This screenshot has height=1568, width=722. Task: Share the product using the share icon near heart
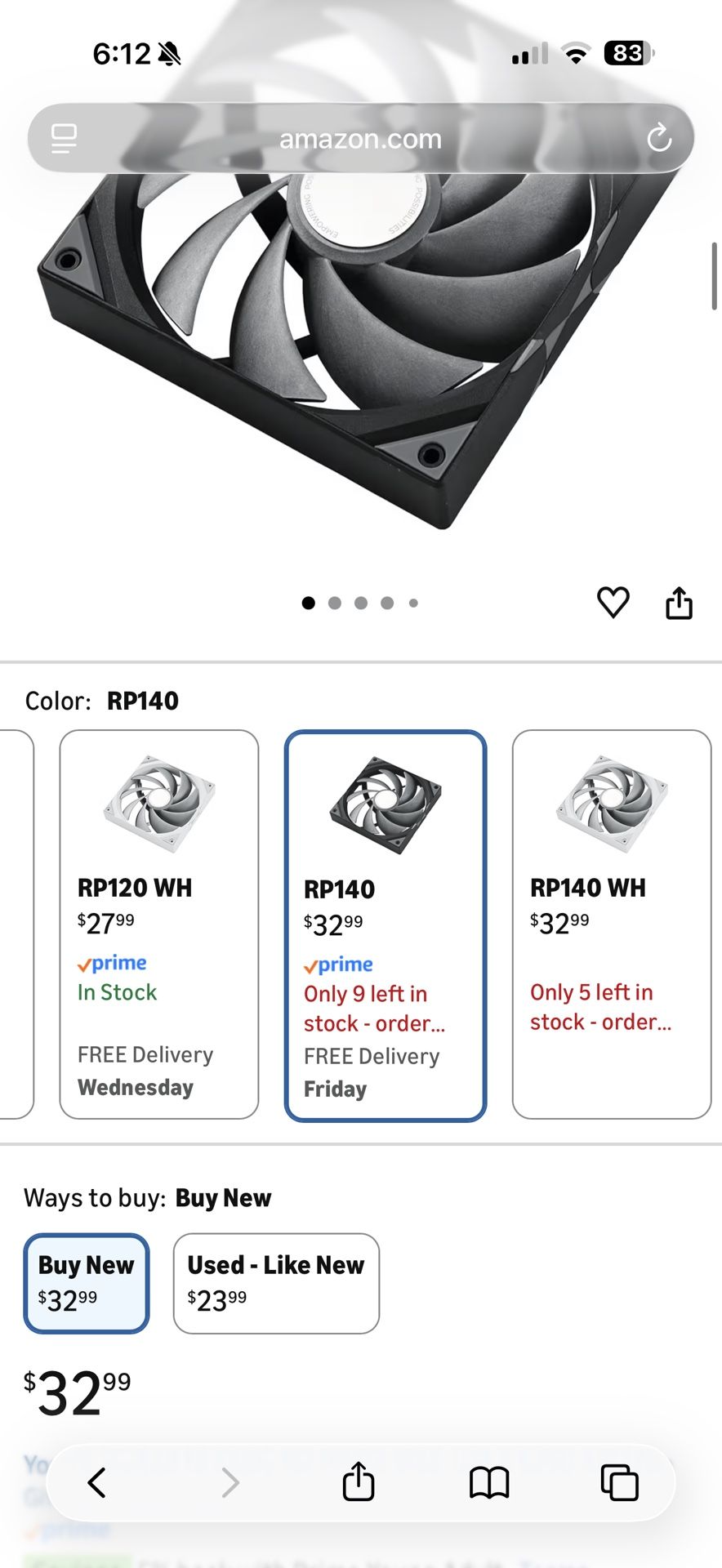(x=679, y=603)
